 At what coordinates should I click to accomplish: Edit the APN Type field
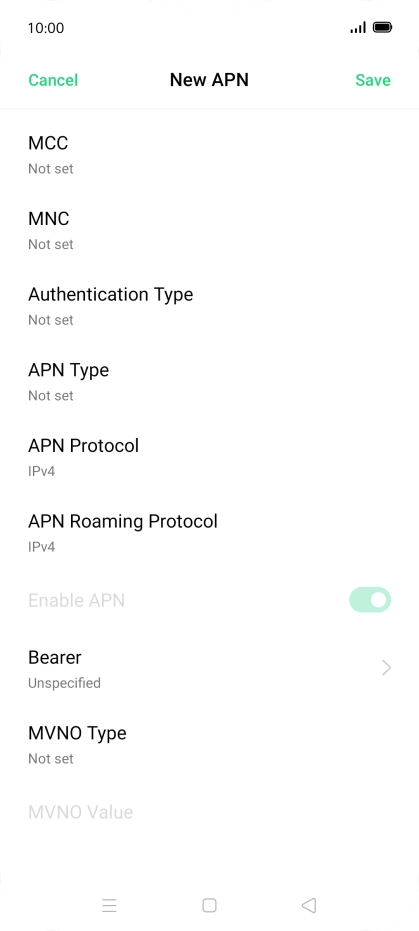coord(210,382)
